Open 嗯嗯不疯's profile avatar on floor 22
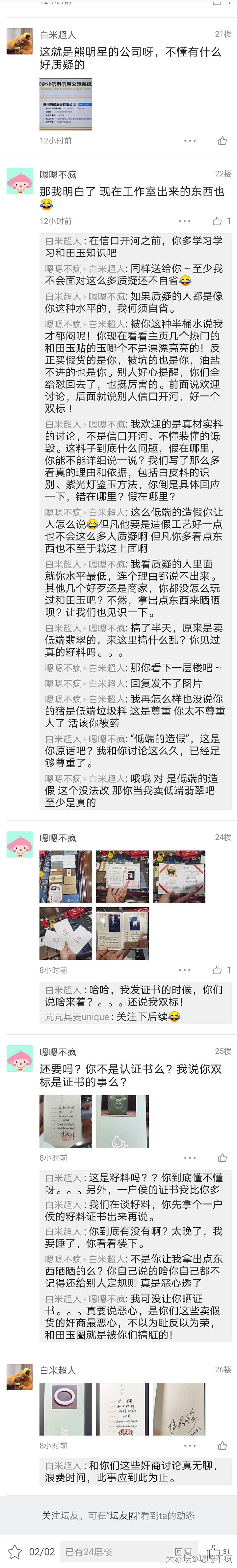The image size is (237, 1568). (19, 181)
